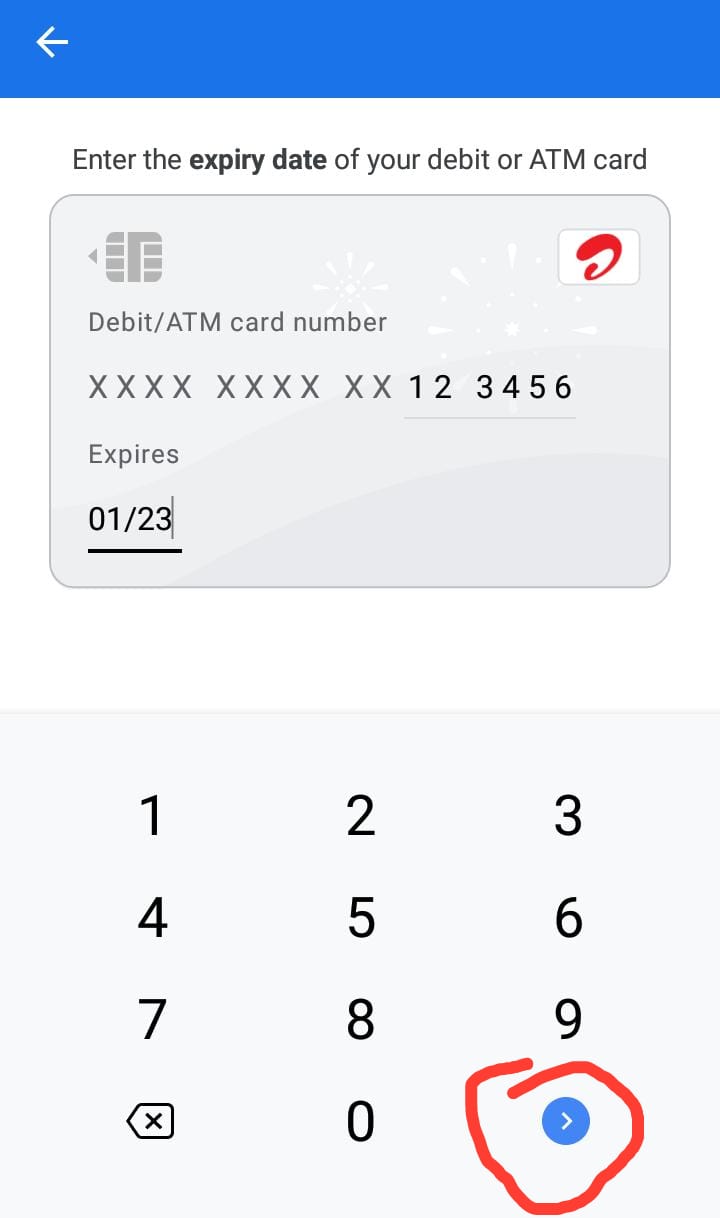This screenshot has width=720, height=1218.
Task: Enter digit 2 on the keypad
Action: pyautogui.click(x=360, y=816)
